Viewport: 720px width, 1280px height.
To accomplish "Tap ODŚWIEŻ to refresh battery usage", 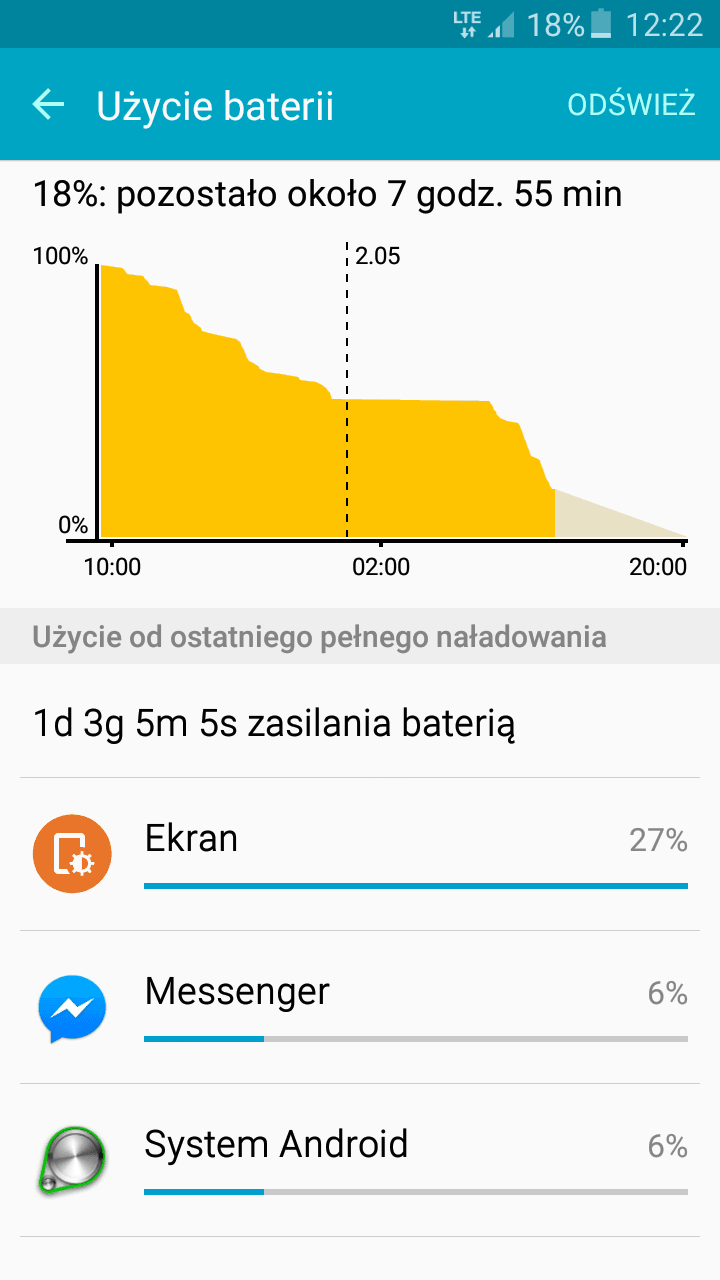I will (631, 104).
